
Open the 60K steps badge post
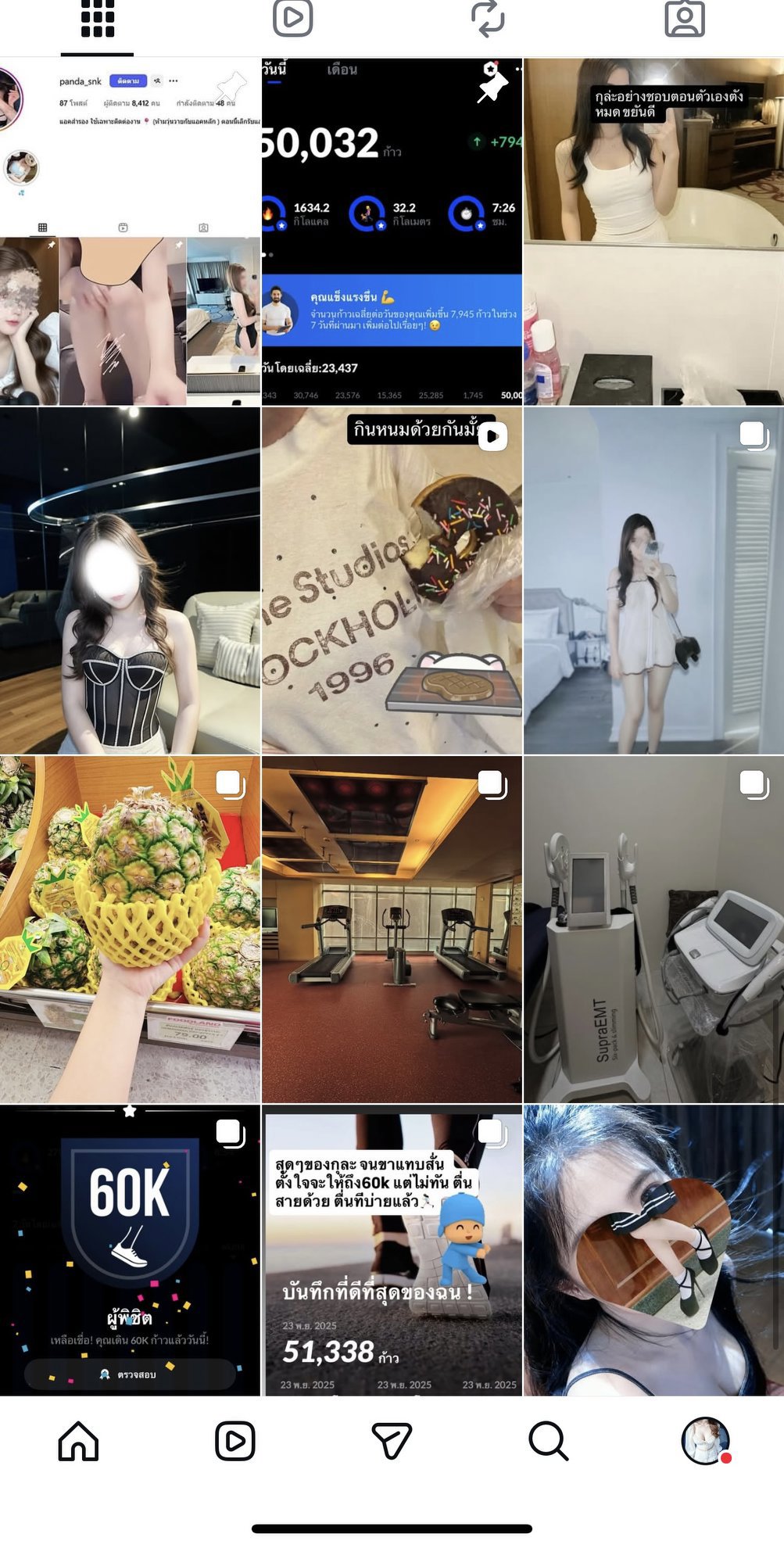(x=130, y=1249)
